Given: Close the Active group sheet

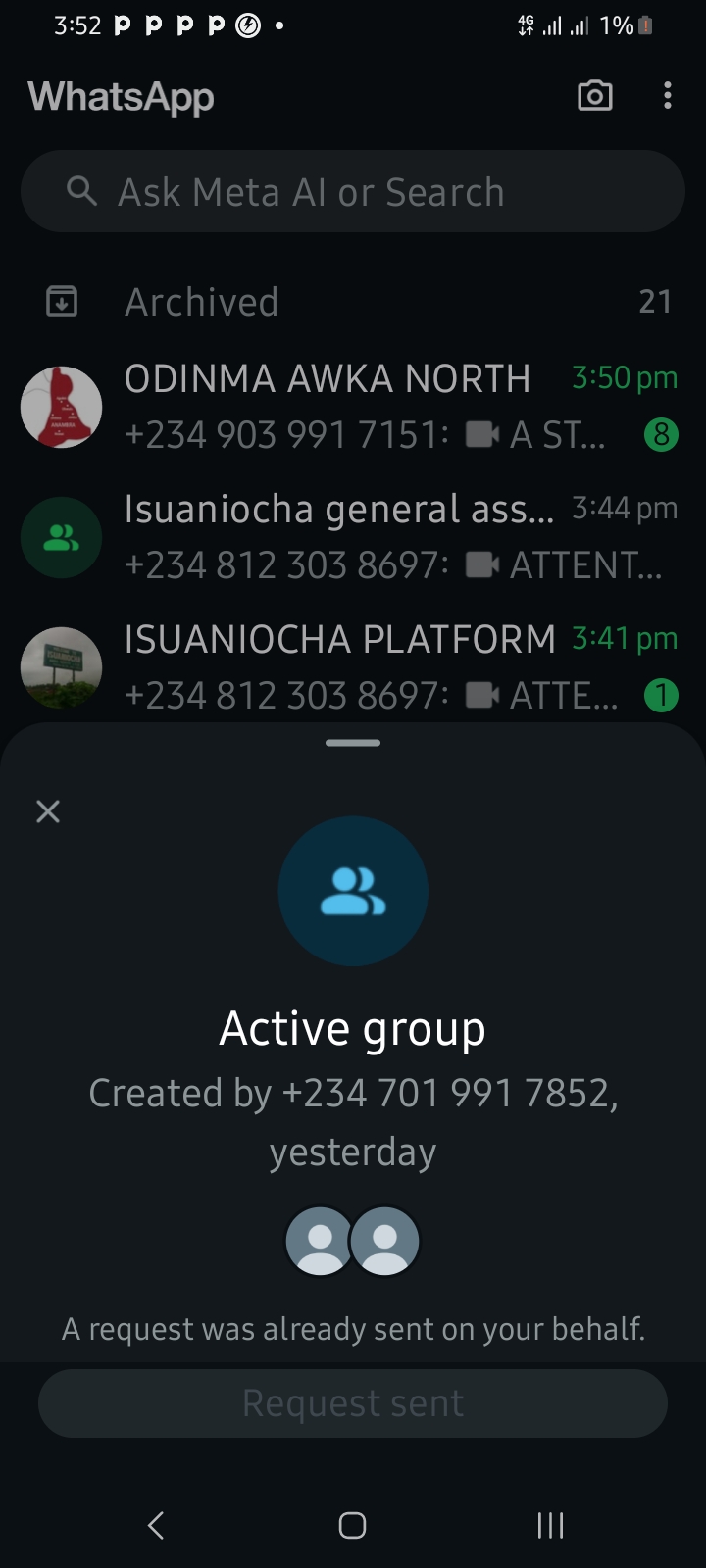Looking at the screenshot, I should (x=48, y=811).
